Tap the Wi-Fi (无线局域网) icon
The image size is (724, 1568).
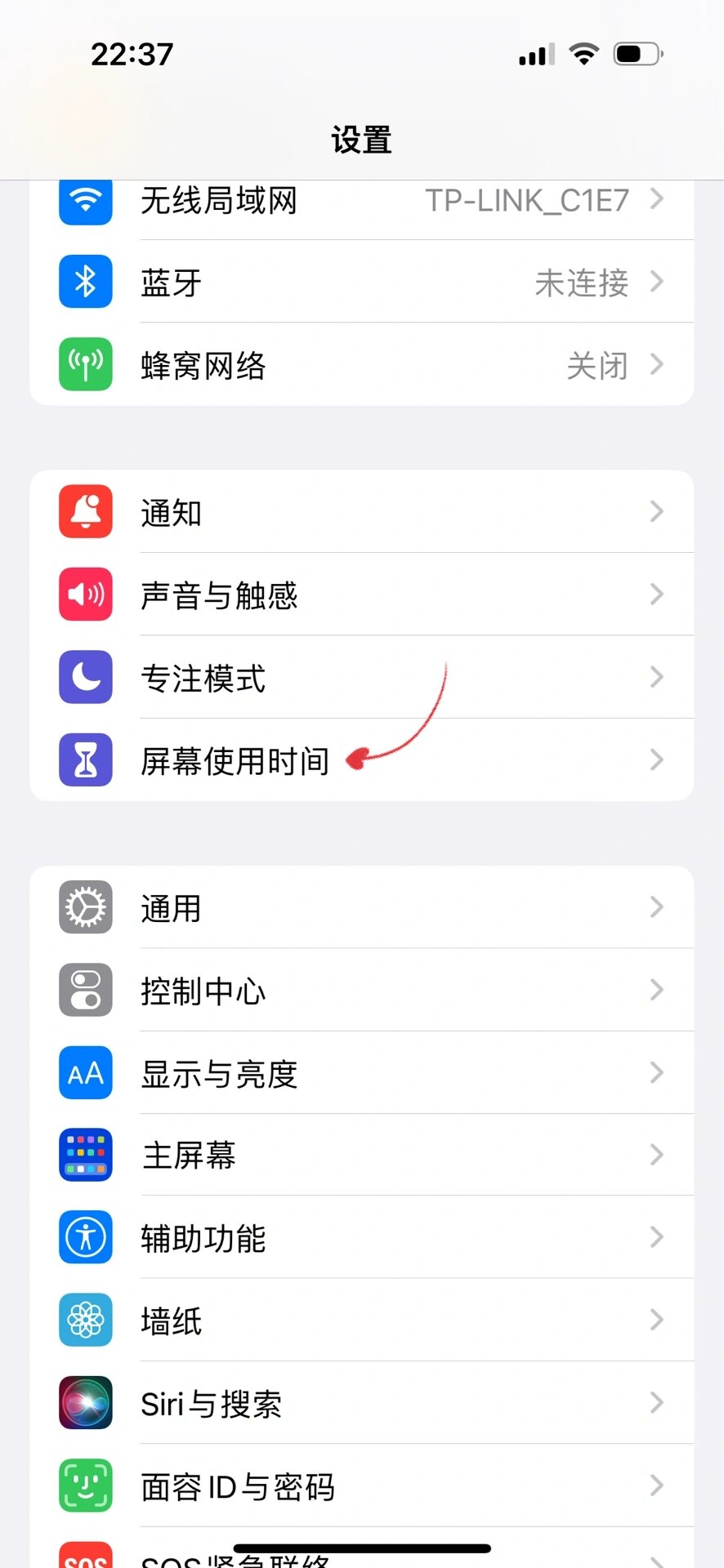pos(85,200)
